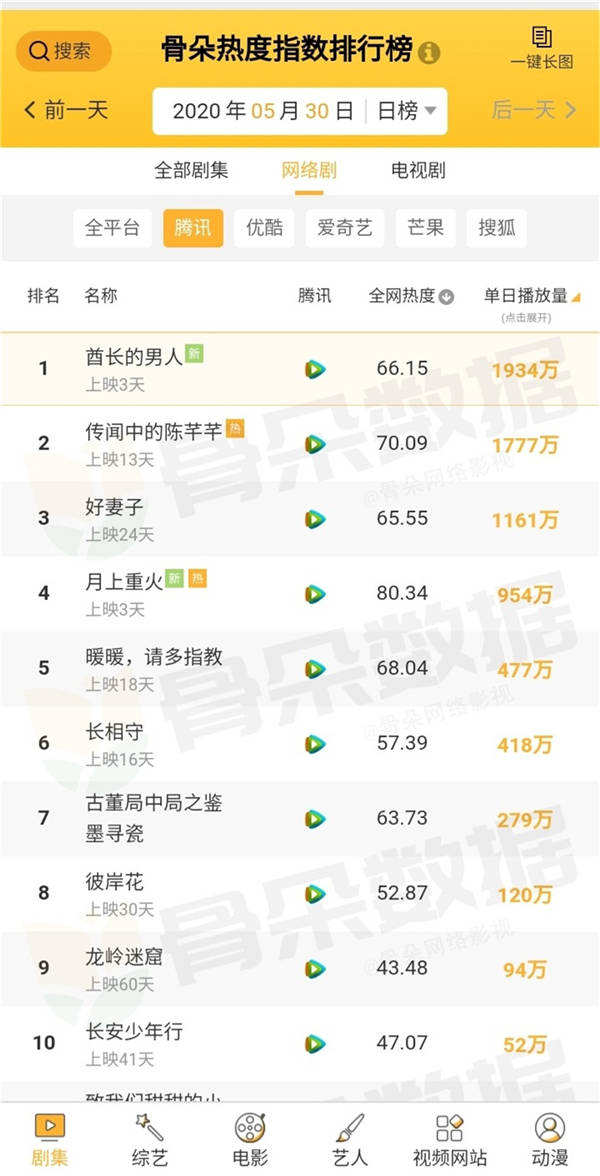Select the 全平台 platform chip
The width and height of the screenshot is (600, 1176).
click(x=112, y=228)
